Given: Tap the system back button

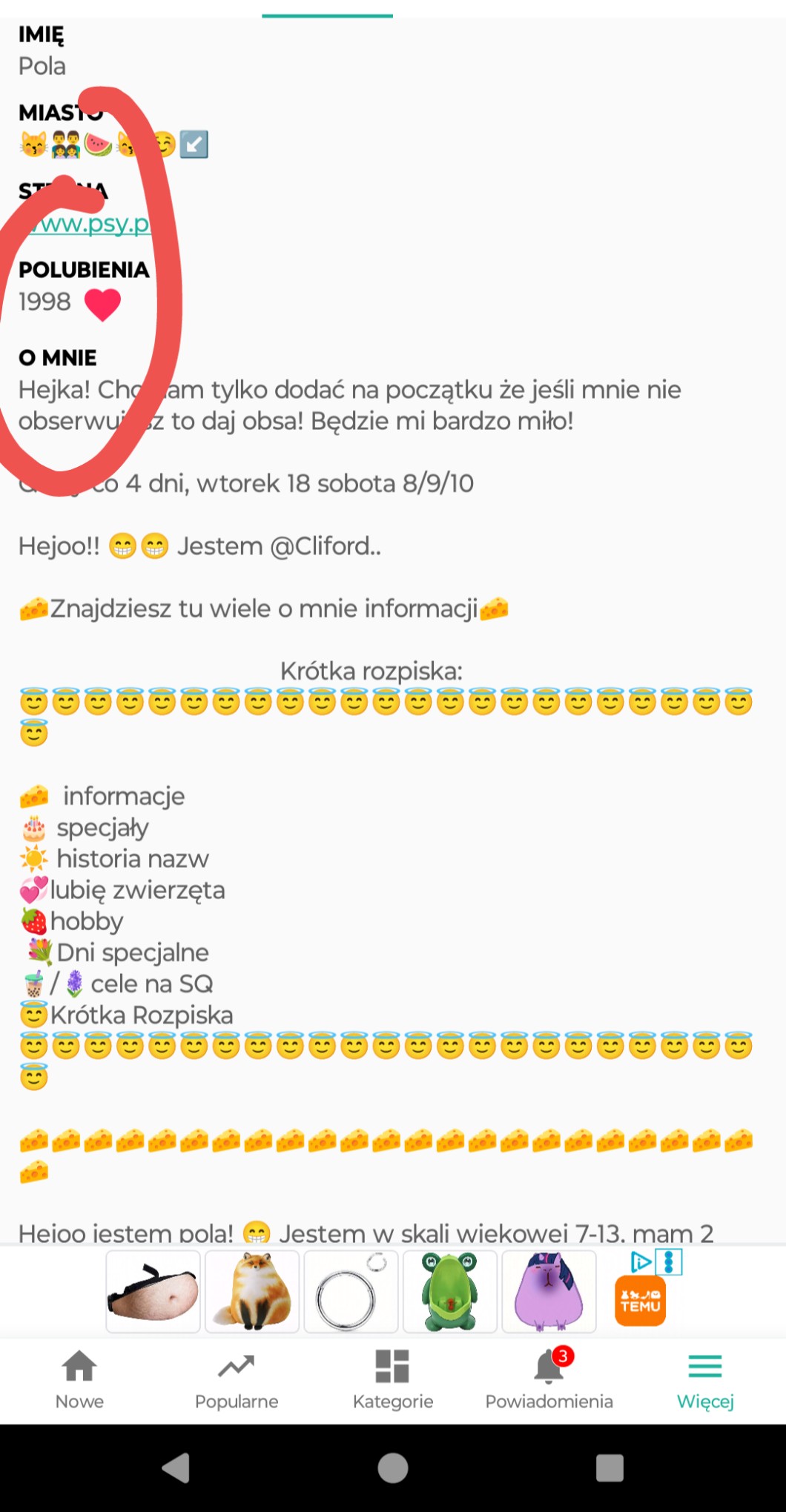Looking at the screenshot, I should (176, 1468).
